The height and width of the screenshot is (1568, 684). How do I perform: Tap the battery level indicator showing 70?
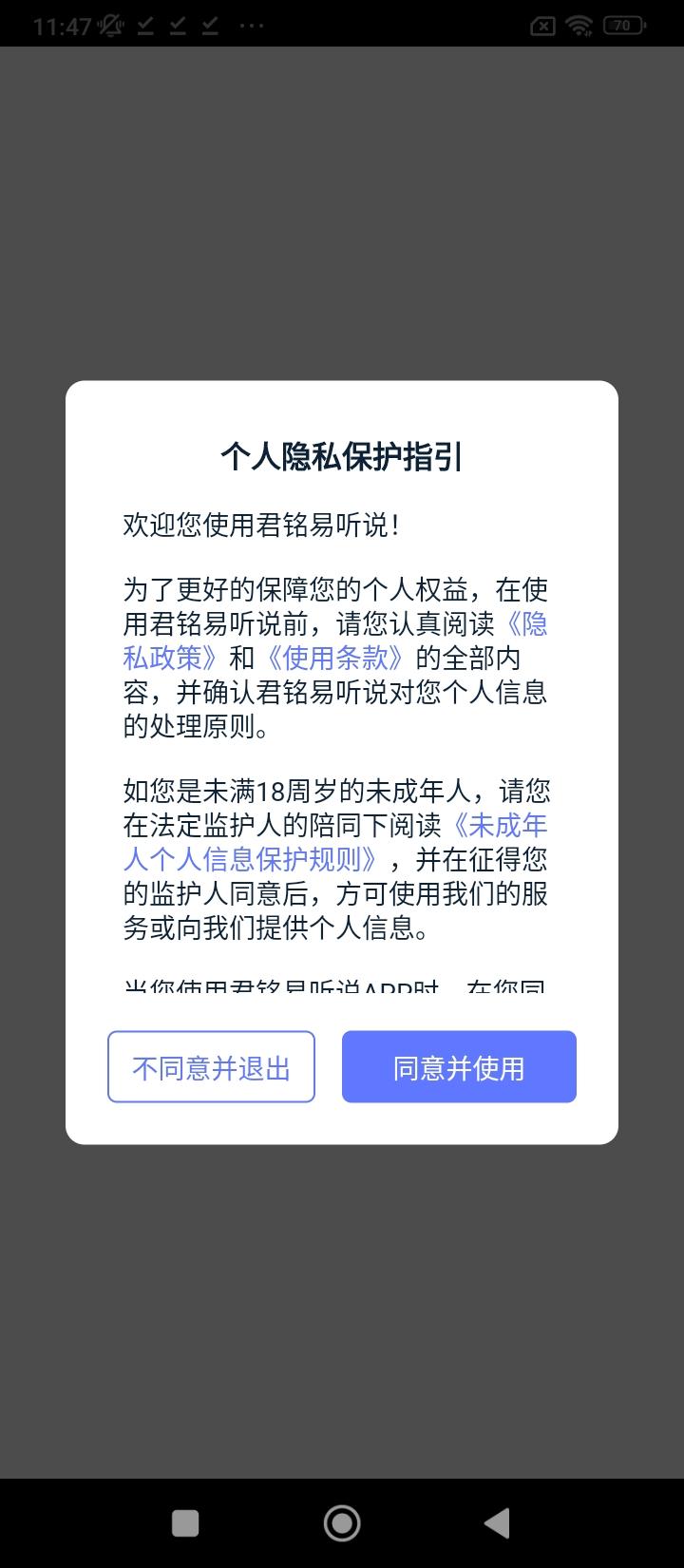622,25
